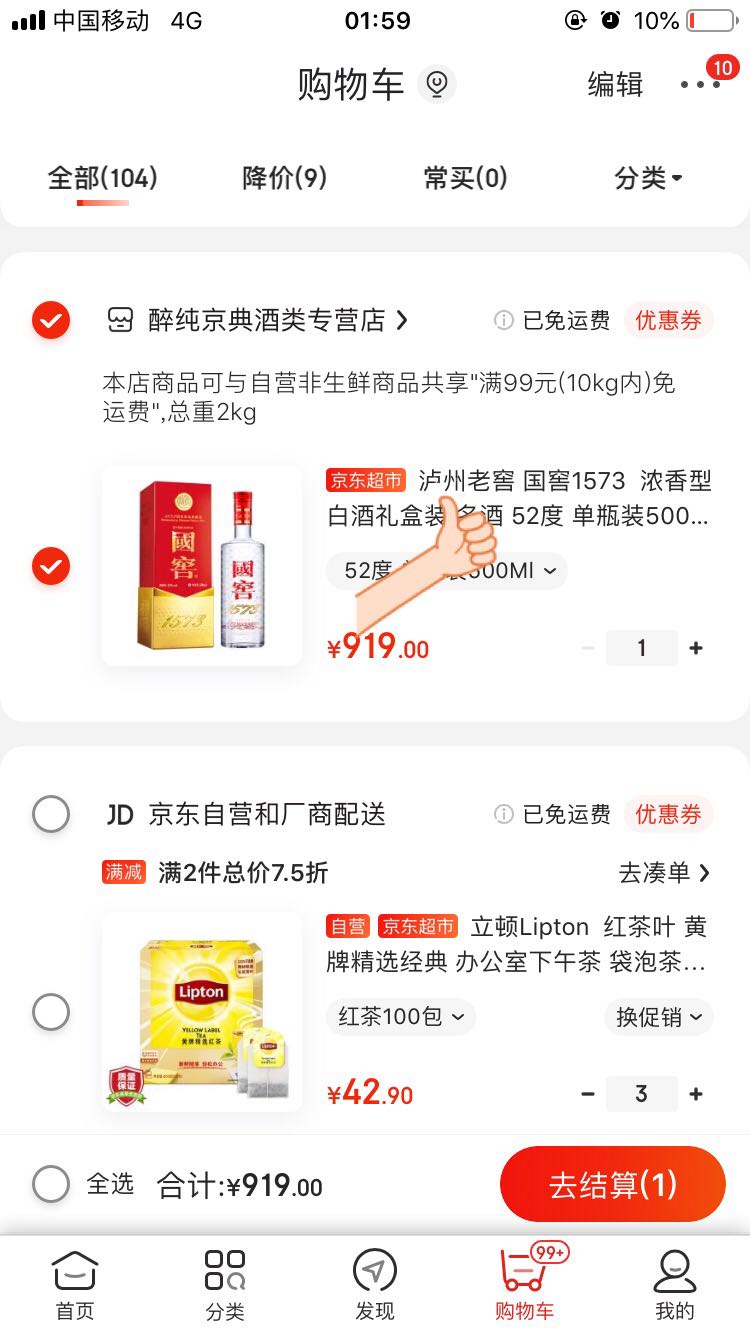
Task: Change the 红茶100包 spec option
Action: 400,1017
